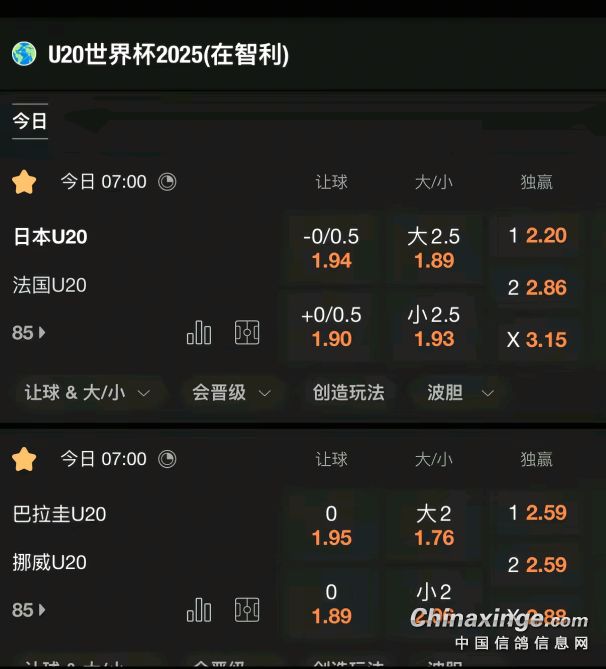Open the pitch view for 日本U20 match
Image resolution: width=606 pixels, height=669 pixels.
tap(247, 333)
